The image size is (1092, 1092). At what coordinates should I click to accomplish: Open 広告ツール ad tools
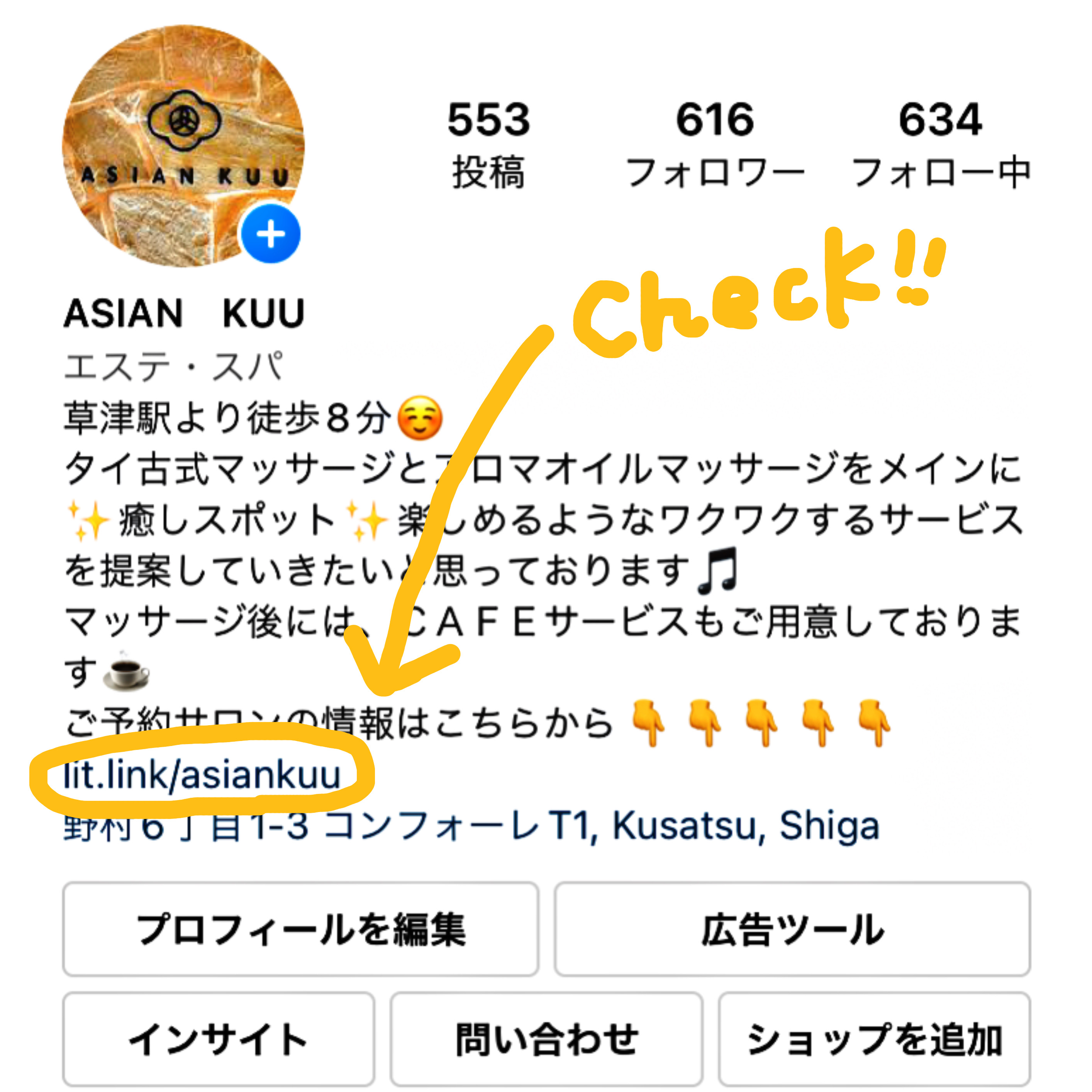792,929
